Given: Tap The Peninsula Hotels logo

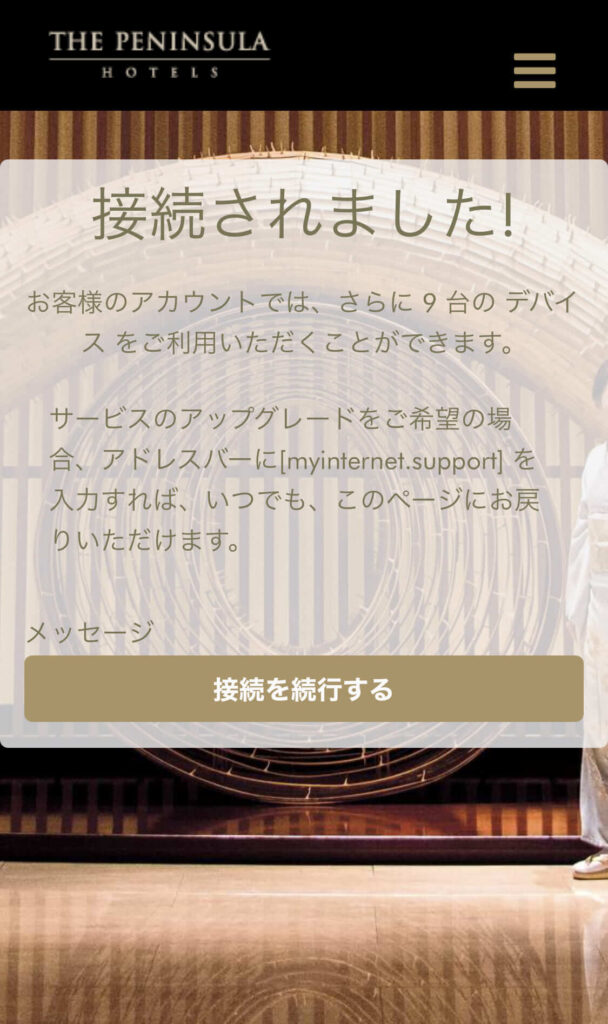Looking at the screenshot, I should point(159,54).
